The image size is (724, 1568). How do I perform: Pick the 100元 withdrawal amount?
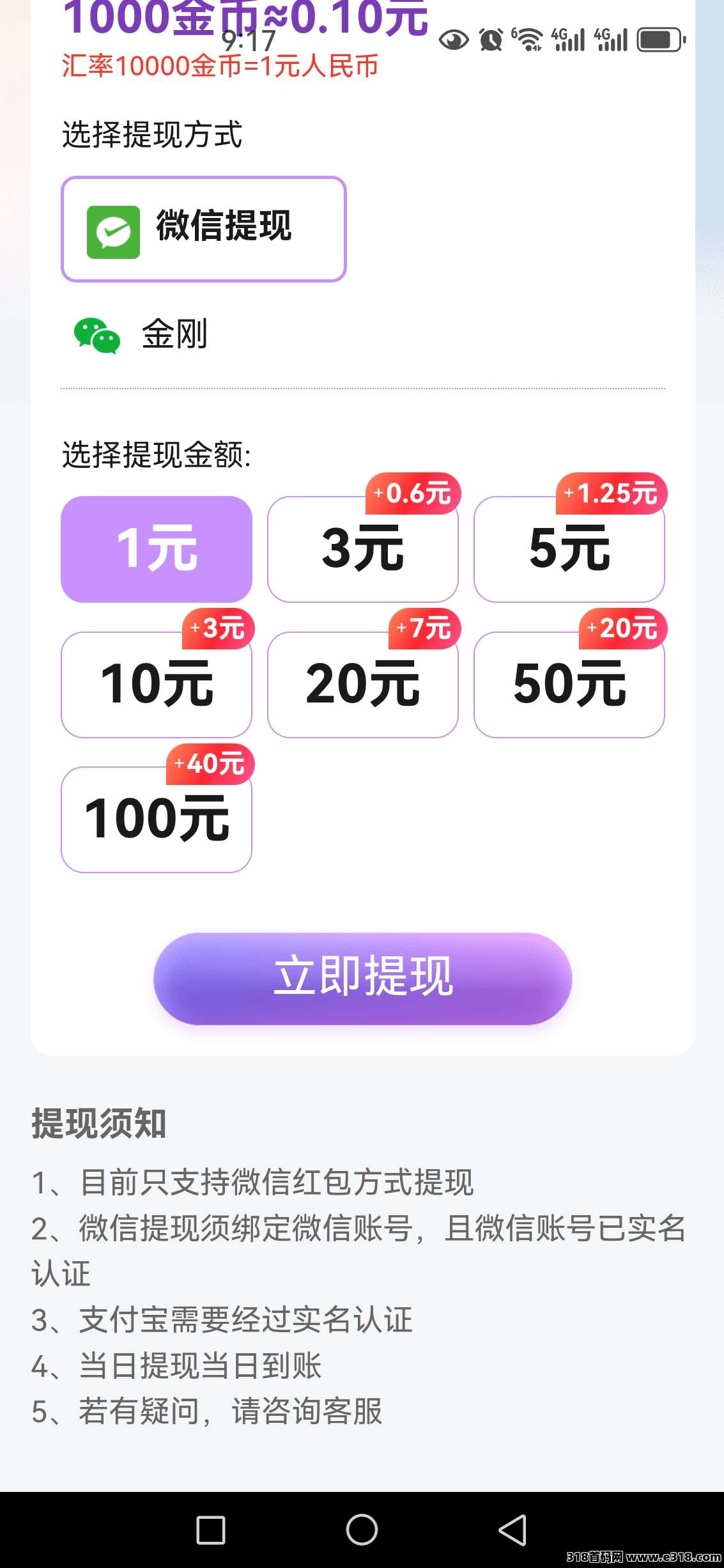click(x=157, y=819)
